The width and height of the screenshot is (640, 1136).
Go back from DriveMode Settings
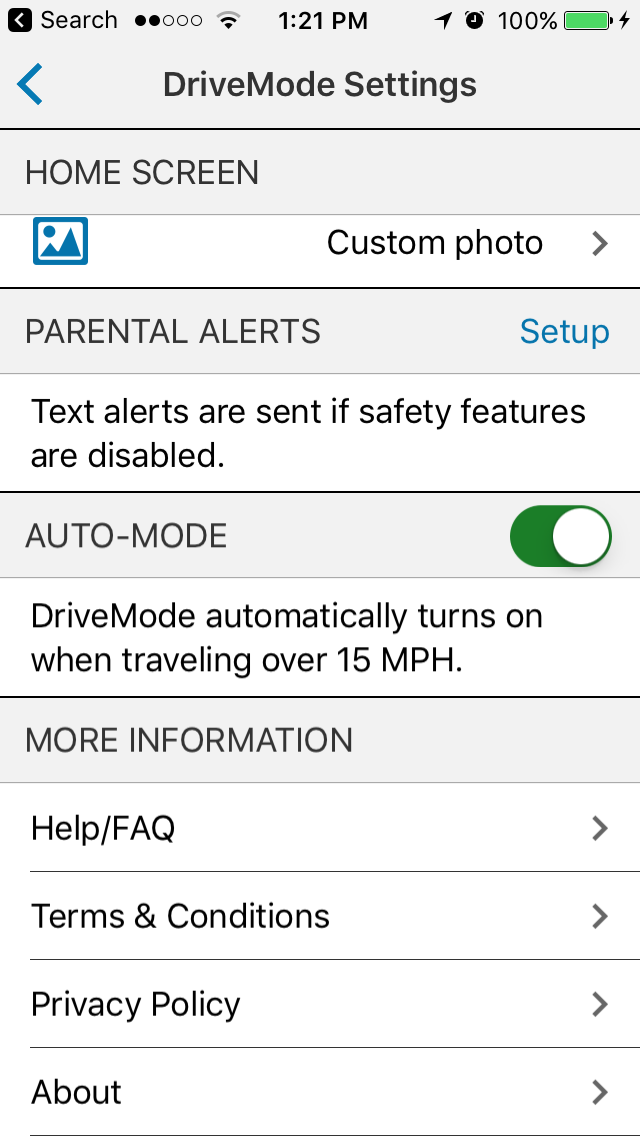(x=30, y=84)
